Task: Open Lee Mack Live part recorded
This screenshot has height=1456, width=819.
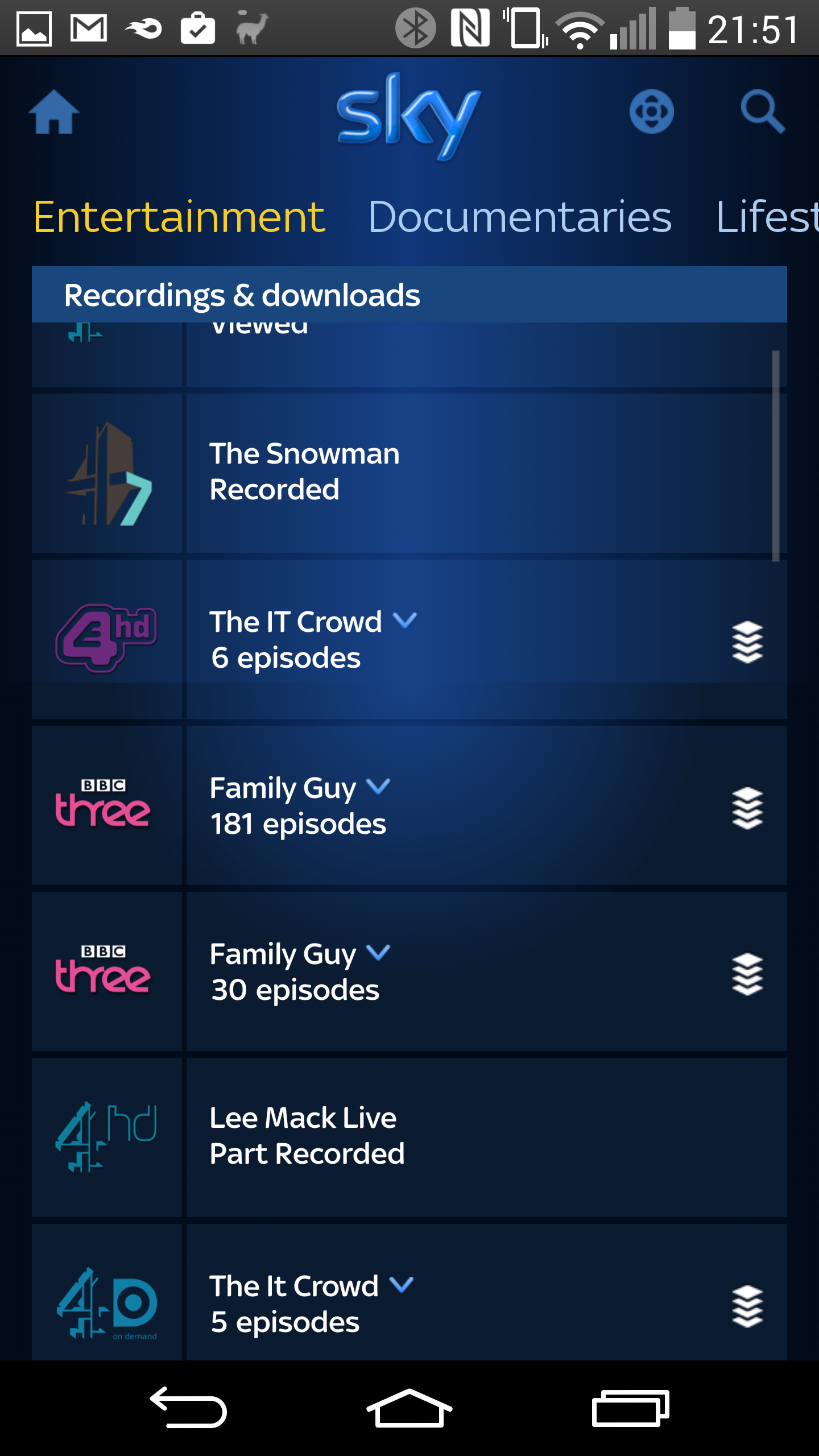Action: 409,1137
